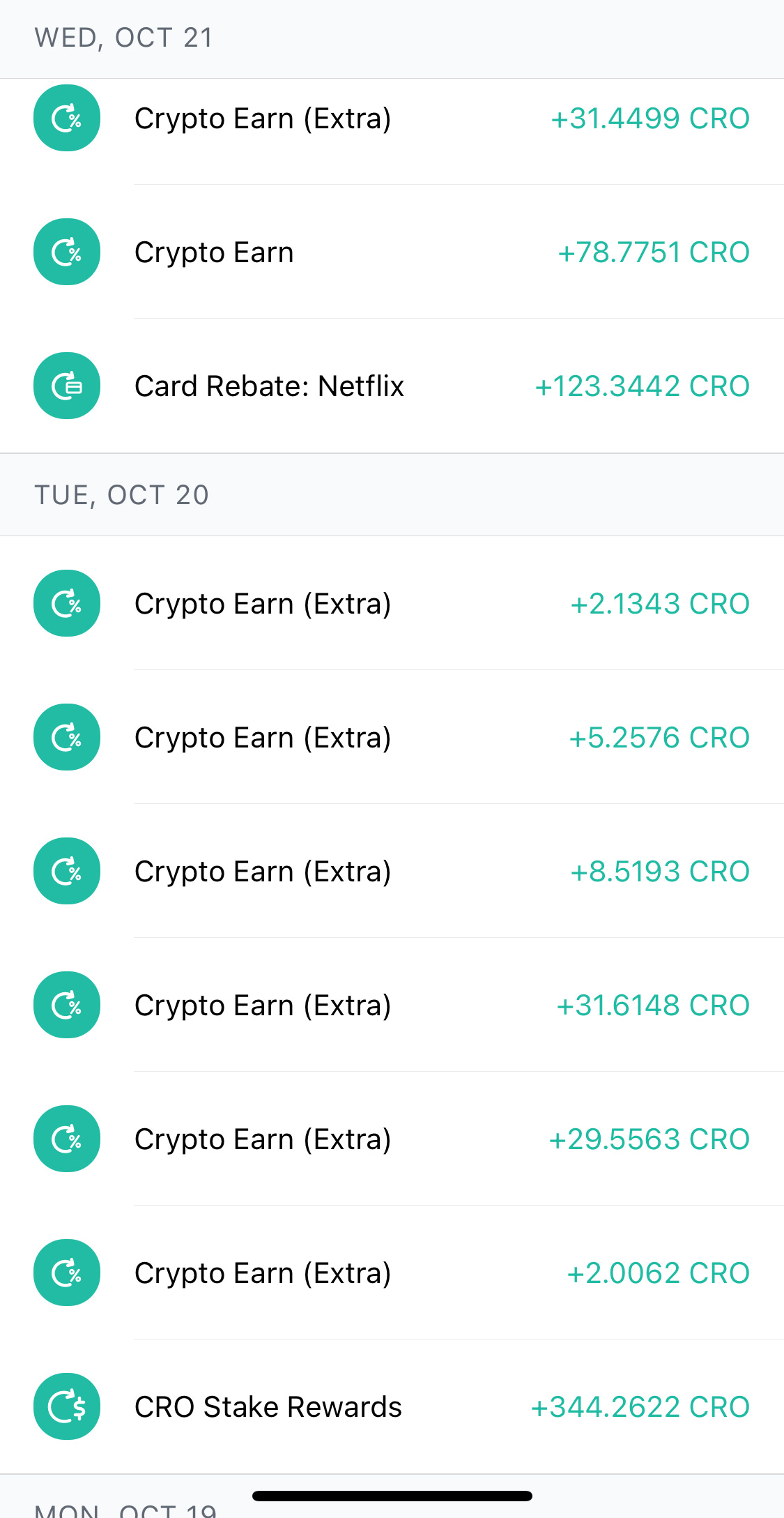View details of the +31.6148 CRO transaction

pos(392,1005)
